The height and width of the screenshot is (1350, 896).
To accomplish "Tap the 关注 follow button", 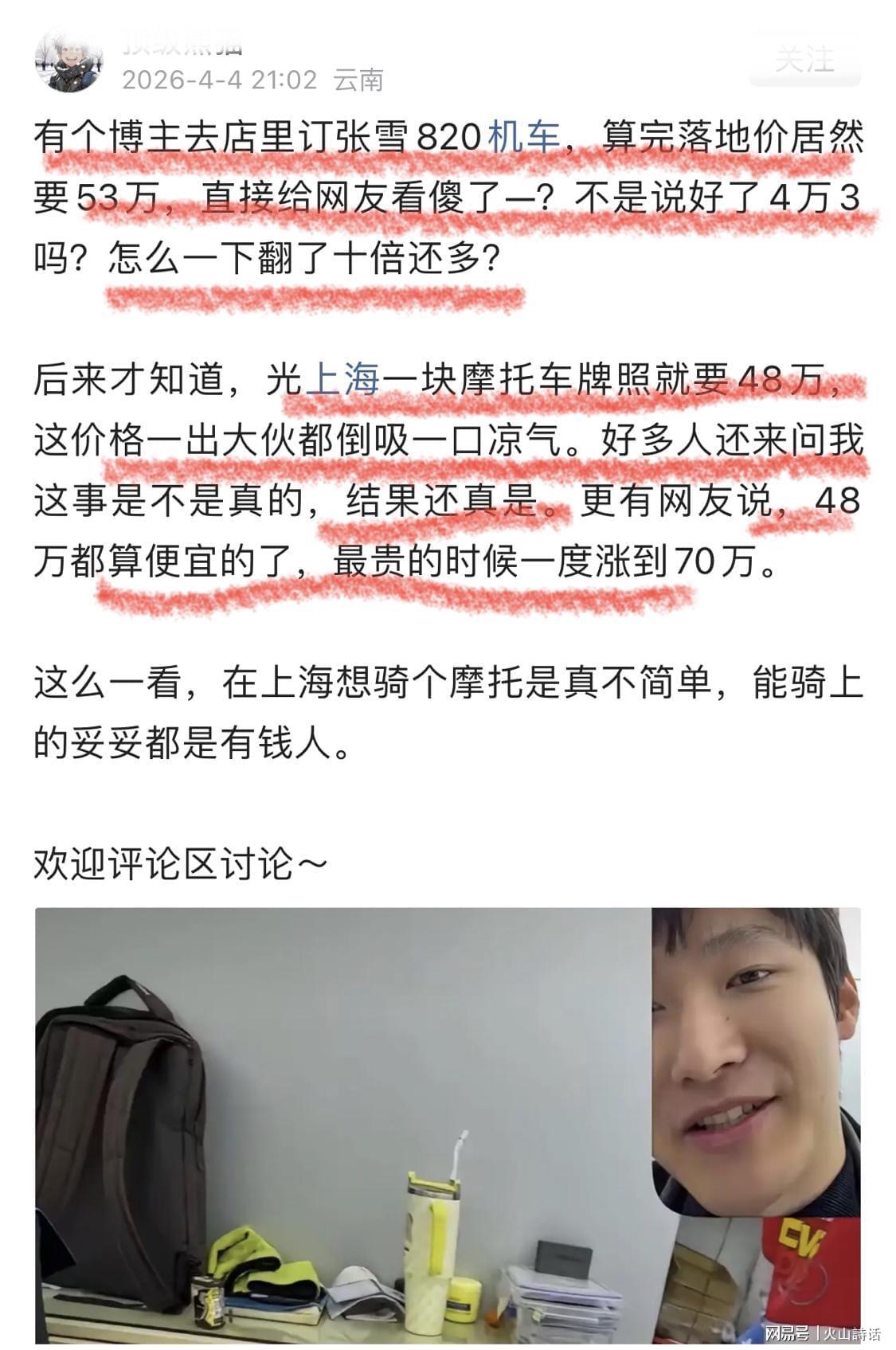I will click(x=804, y=59).
